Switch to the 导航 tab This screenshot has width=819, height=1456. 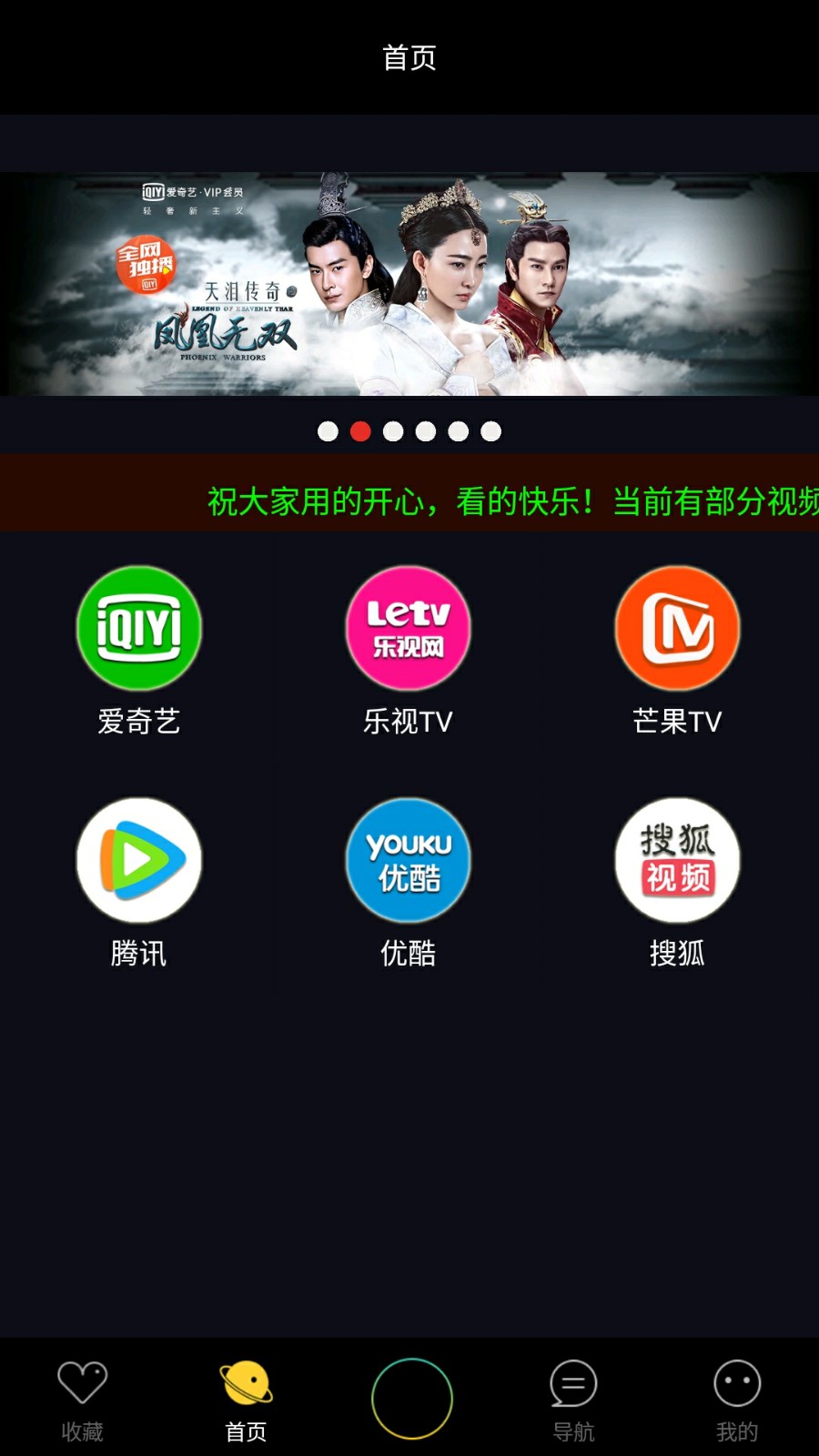(x=573, y=1400)
